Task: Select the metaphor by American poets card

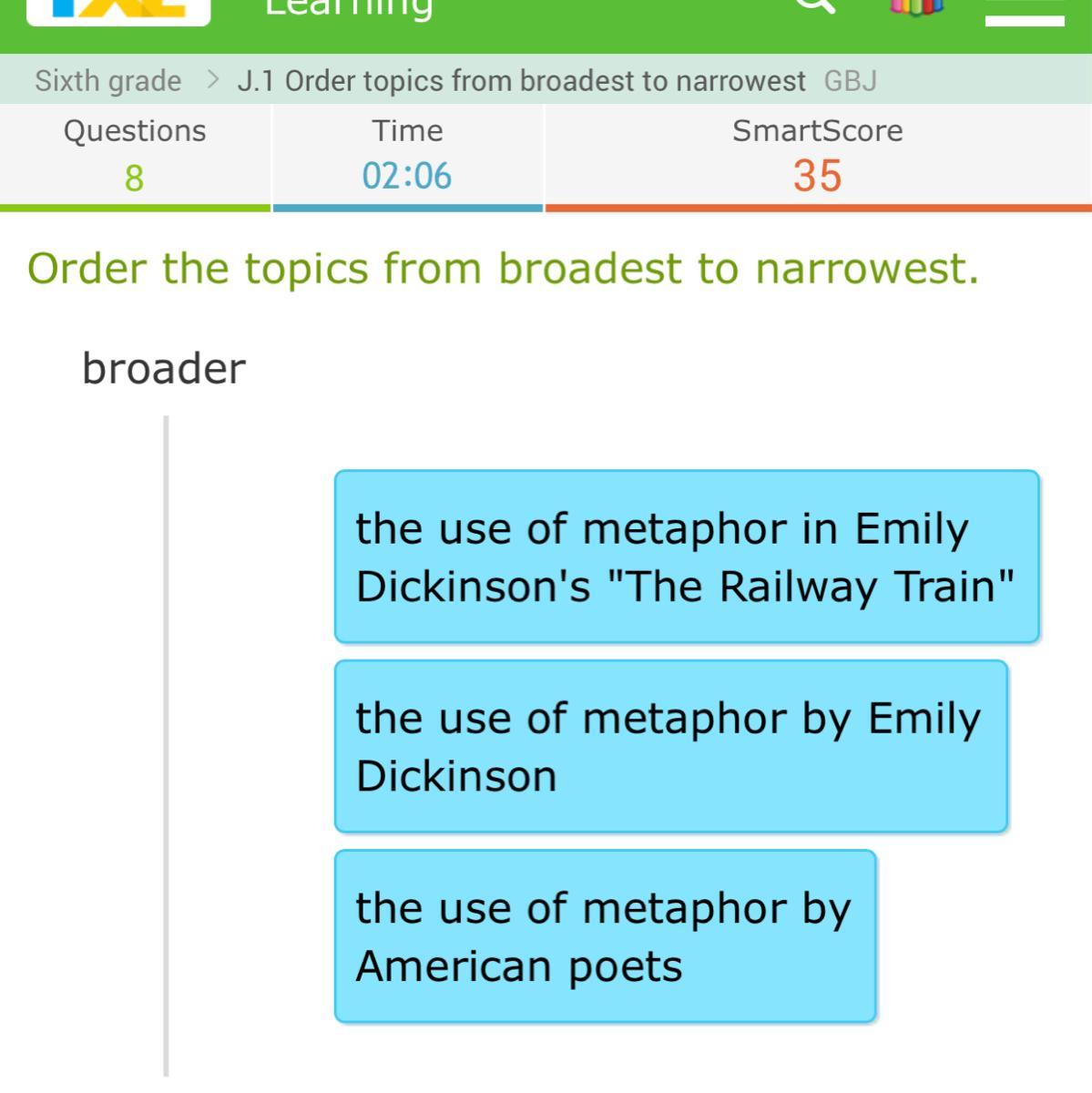Action: pos(605,935)
